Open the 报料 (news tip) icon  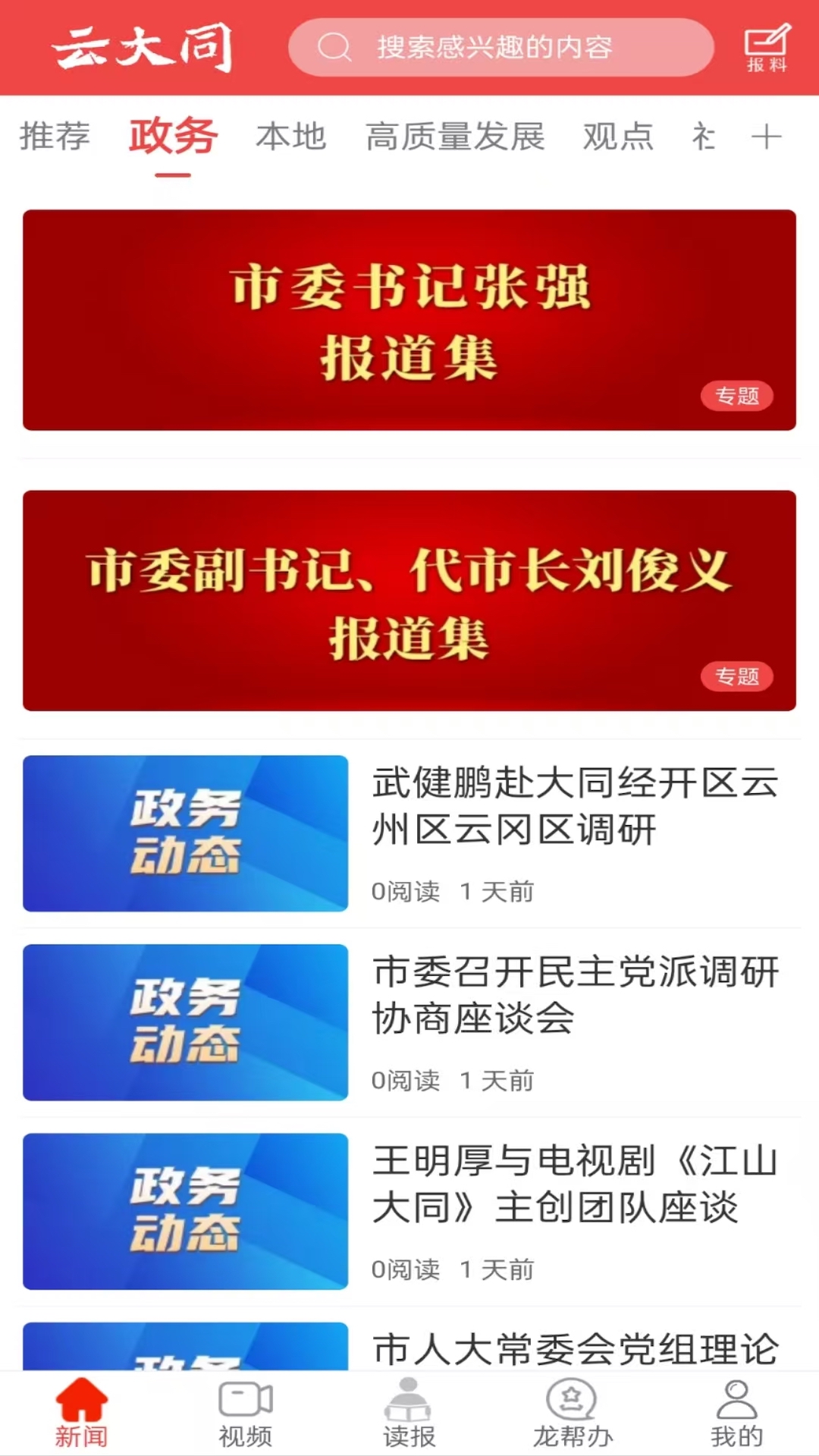click(x=766, y=45)
